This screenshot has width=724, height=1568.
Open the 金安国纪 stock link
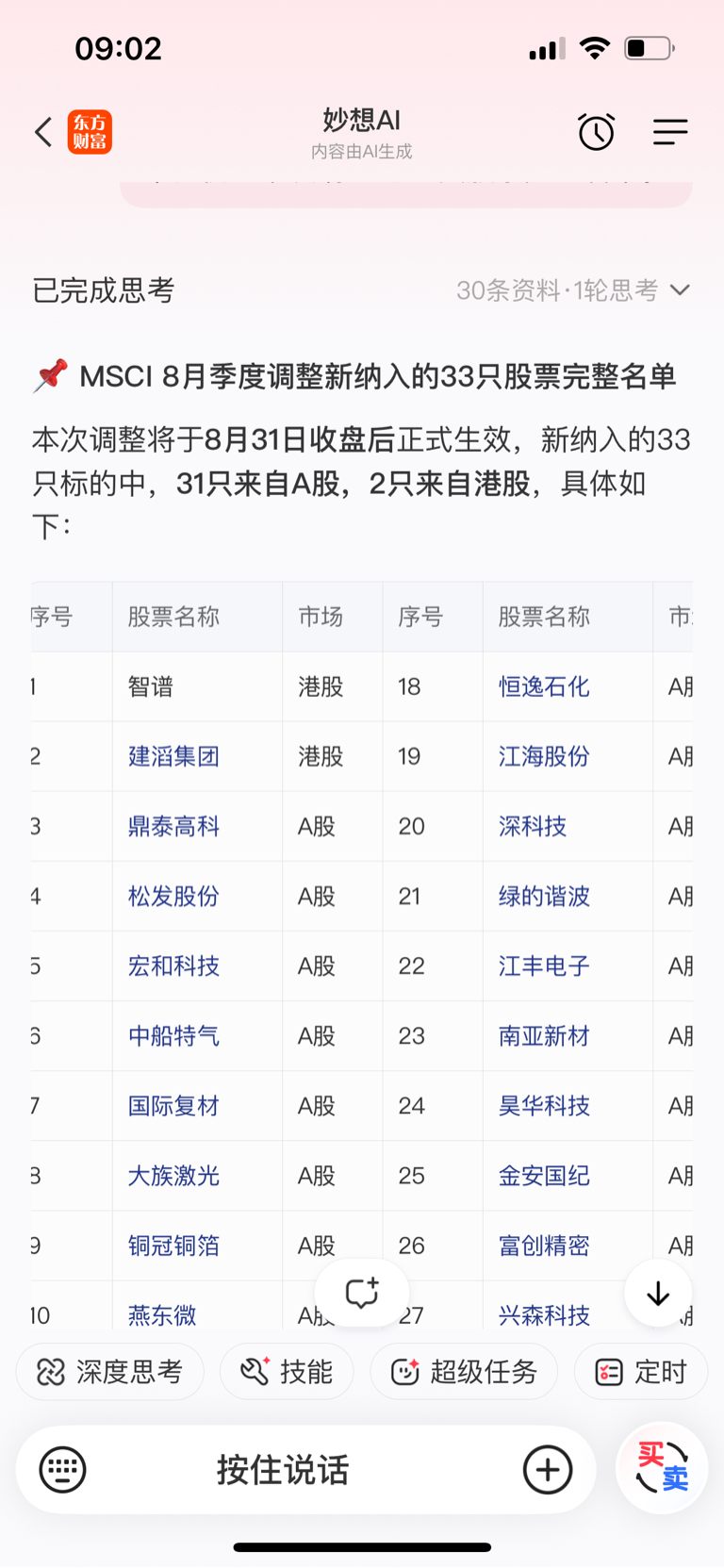pyautogui.click(x=544, y=1175)
